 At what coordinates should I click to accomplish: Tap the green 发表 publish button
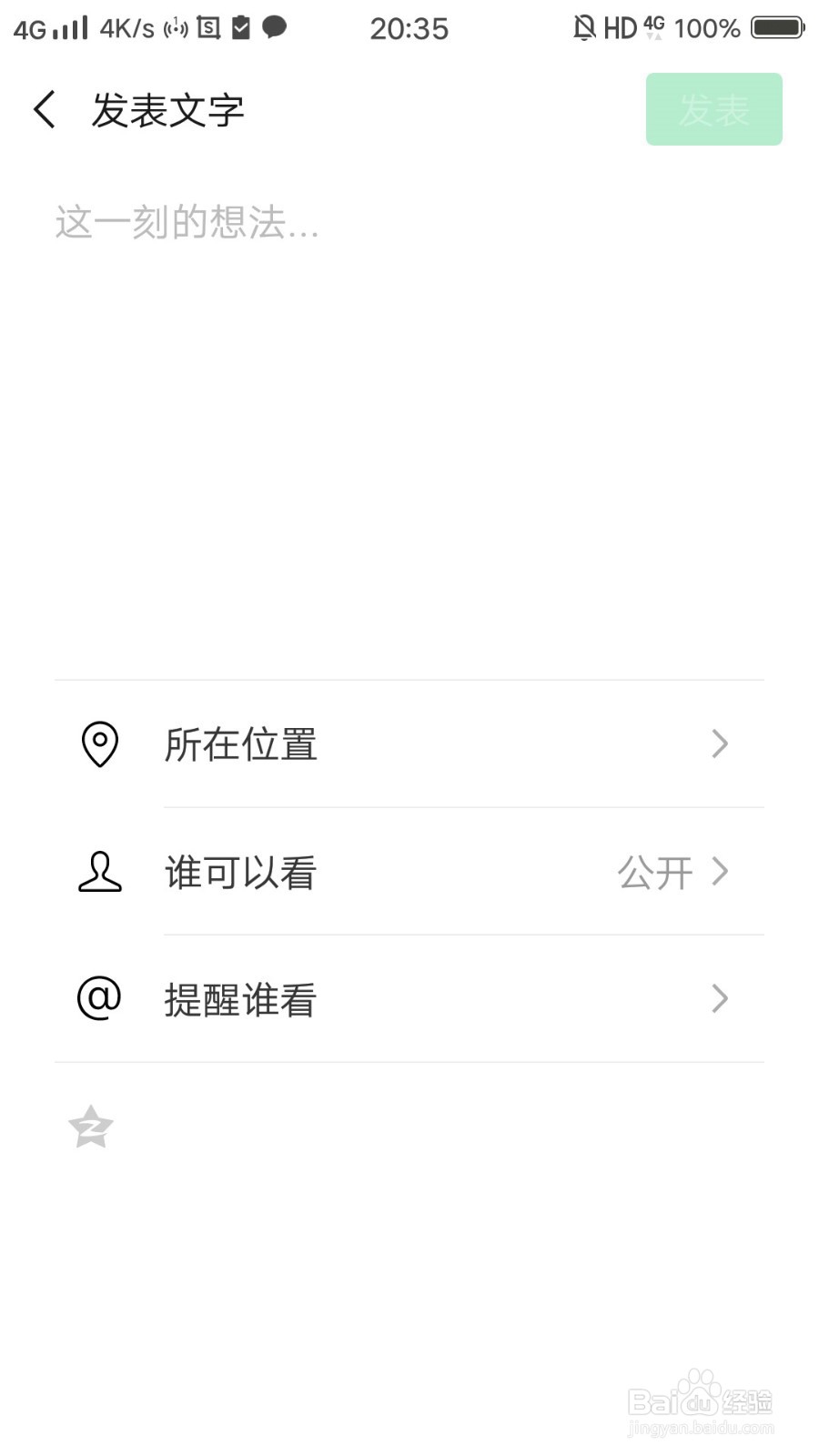713,109
